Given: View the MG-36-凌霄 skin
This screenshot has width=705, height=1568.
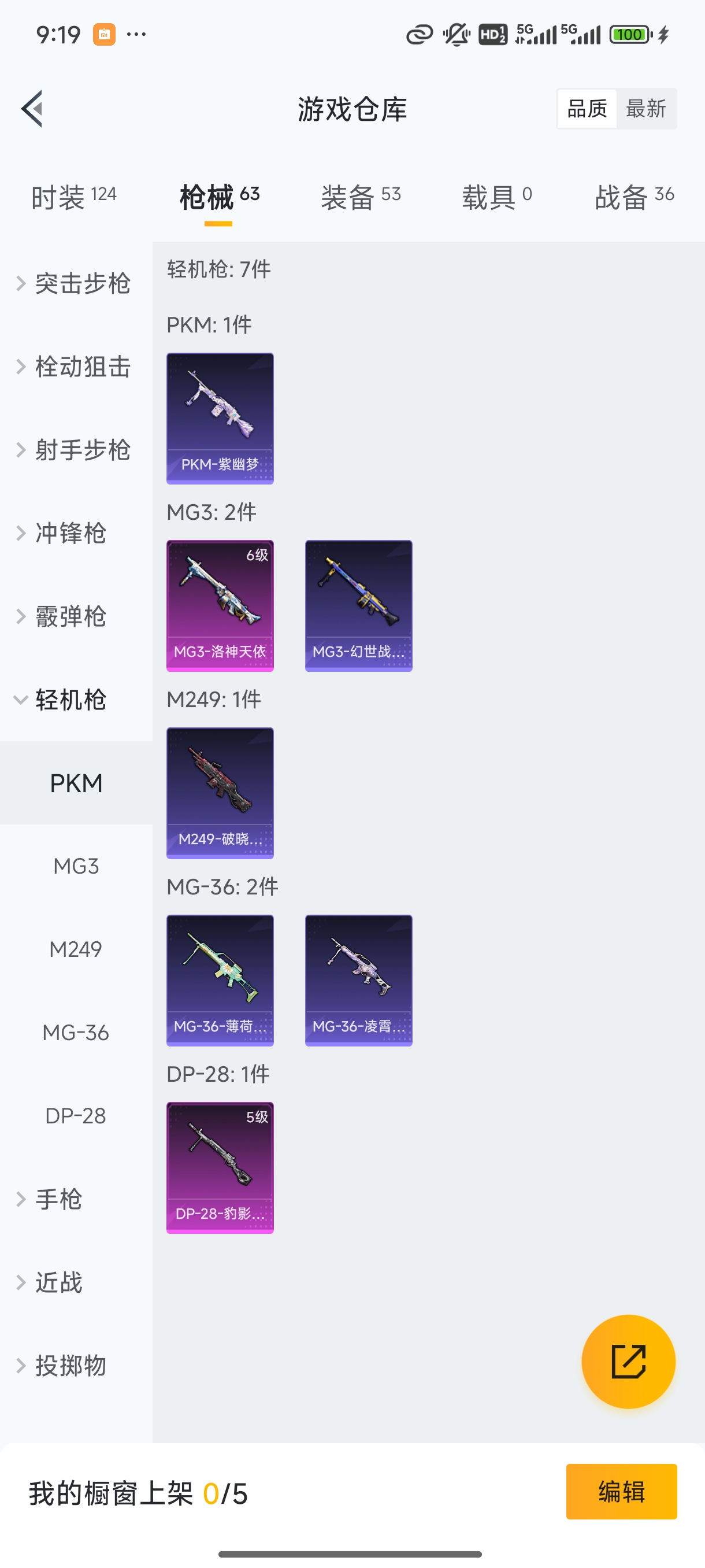Looking at the screenshot, I should [x=358, y=980].
